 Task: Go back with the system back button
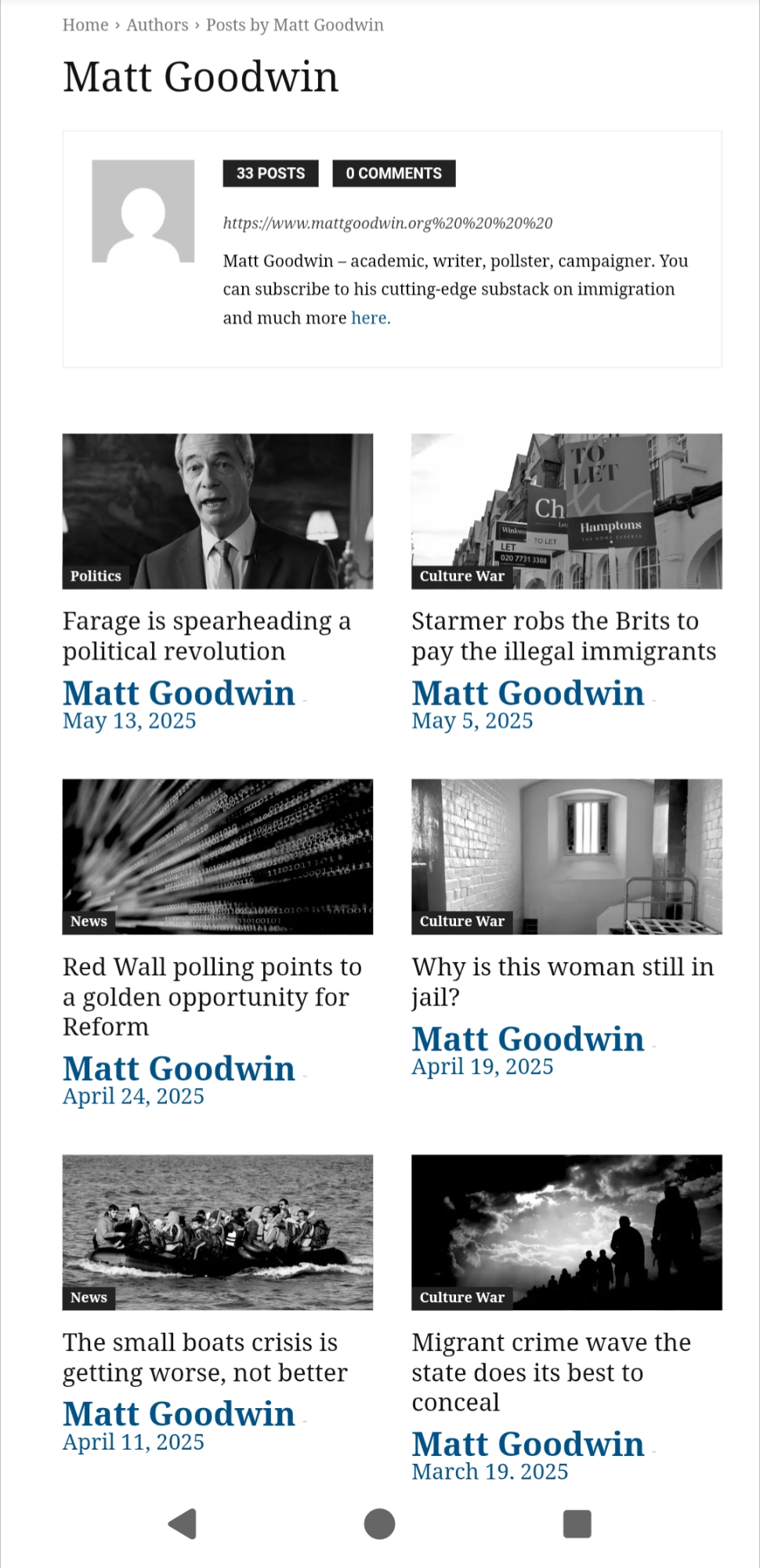[x=183, y=1524]
